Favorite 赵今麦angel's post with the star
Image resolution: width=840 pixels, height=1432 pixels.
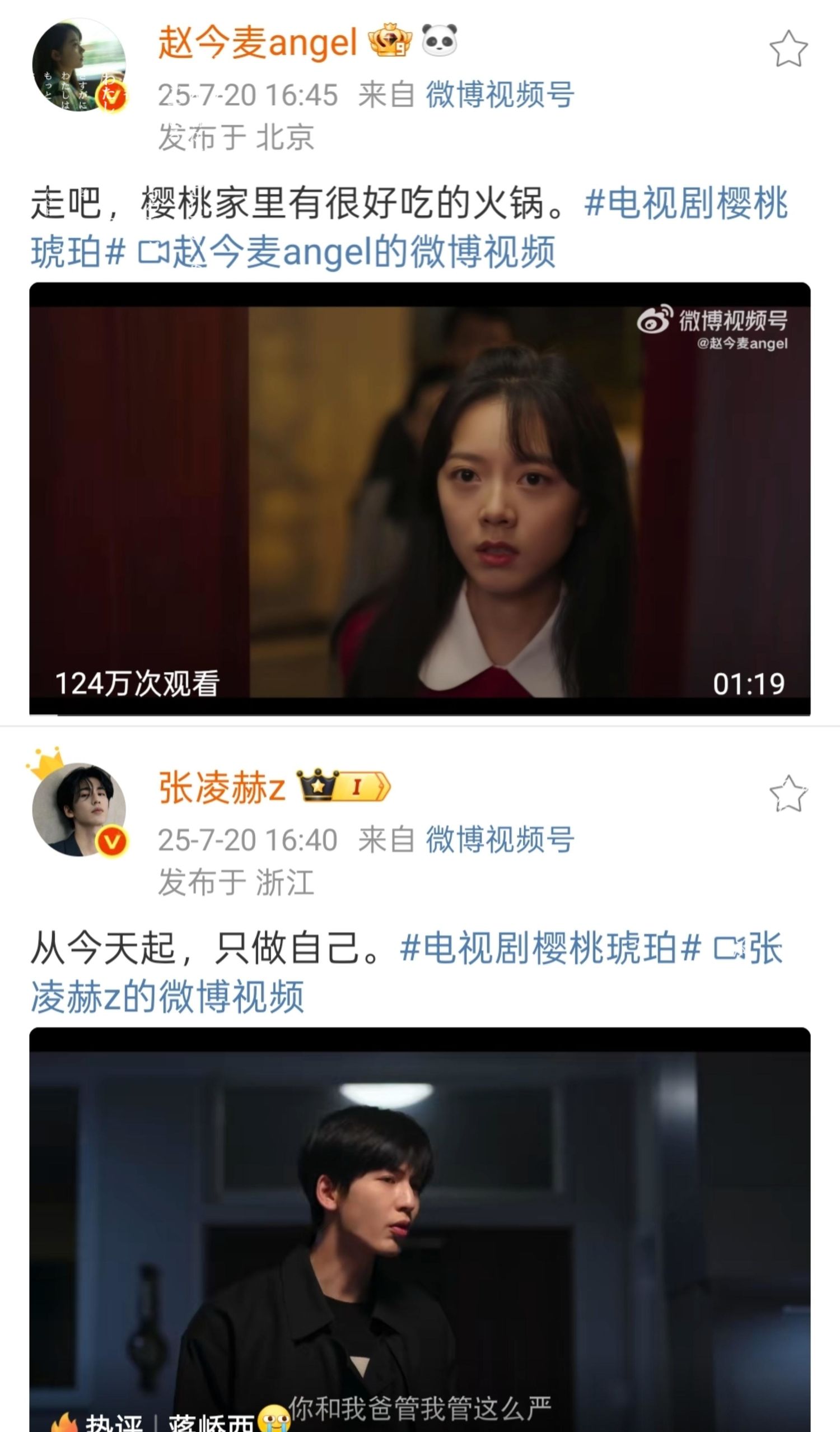coord(788,50)
